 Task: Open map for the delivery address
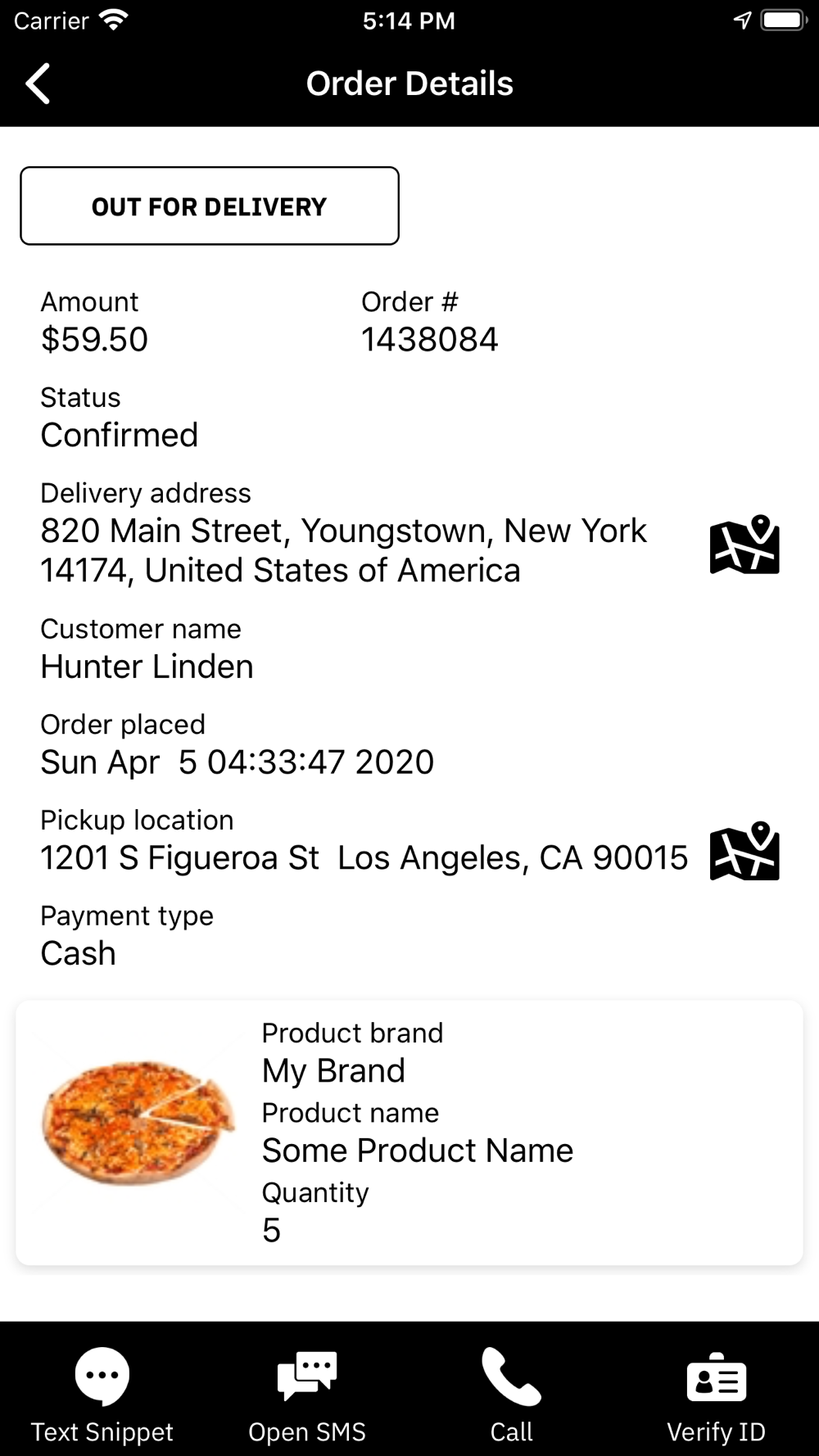click(744, 545)
